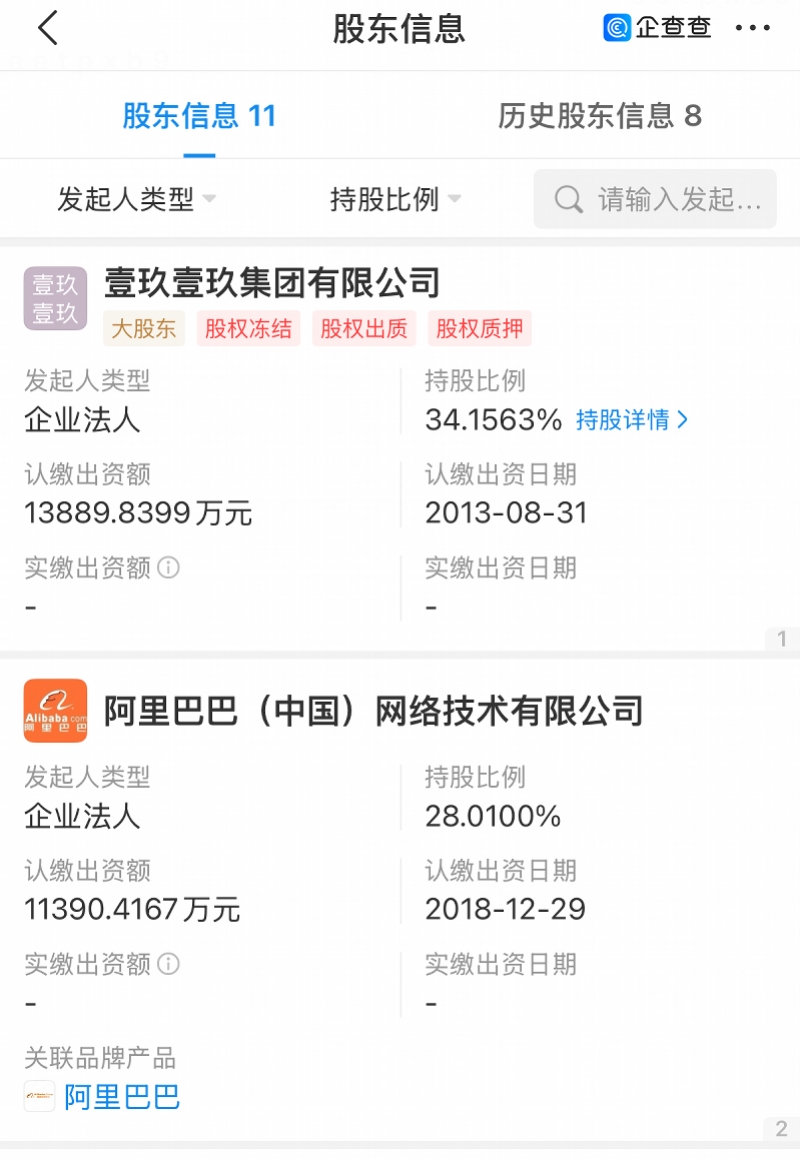This screenshot has height=1159, width=800.
Task: Open 壹玖壹玖集团有限公司 company name
Action: [271, 283]
